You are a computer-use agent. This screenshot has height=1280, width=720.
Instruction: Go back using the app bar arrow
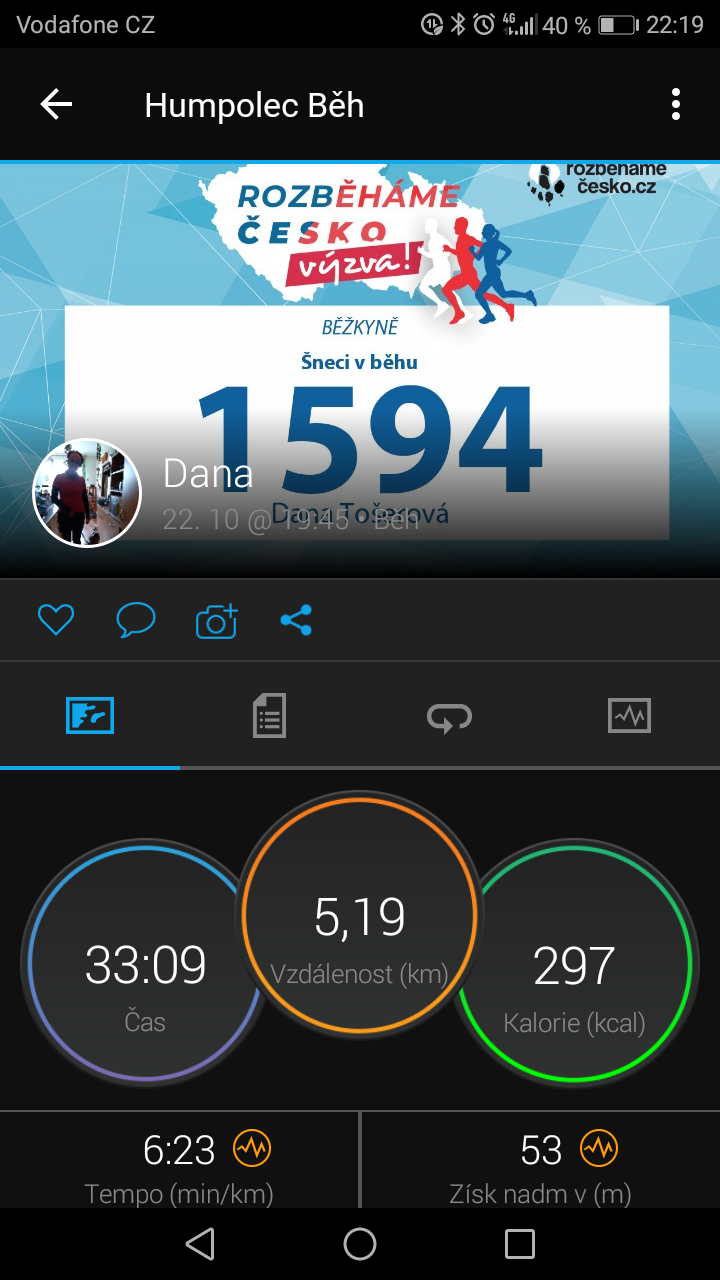click(56, 104)
